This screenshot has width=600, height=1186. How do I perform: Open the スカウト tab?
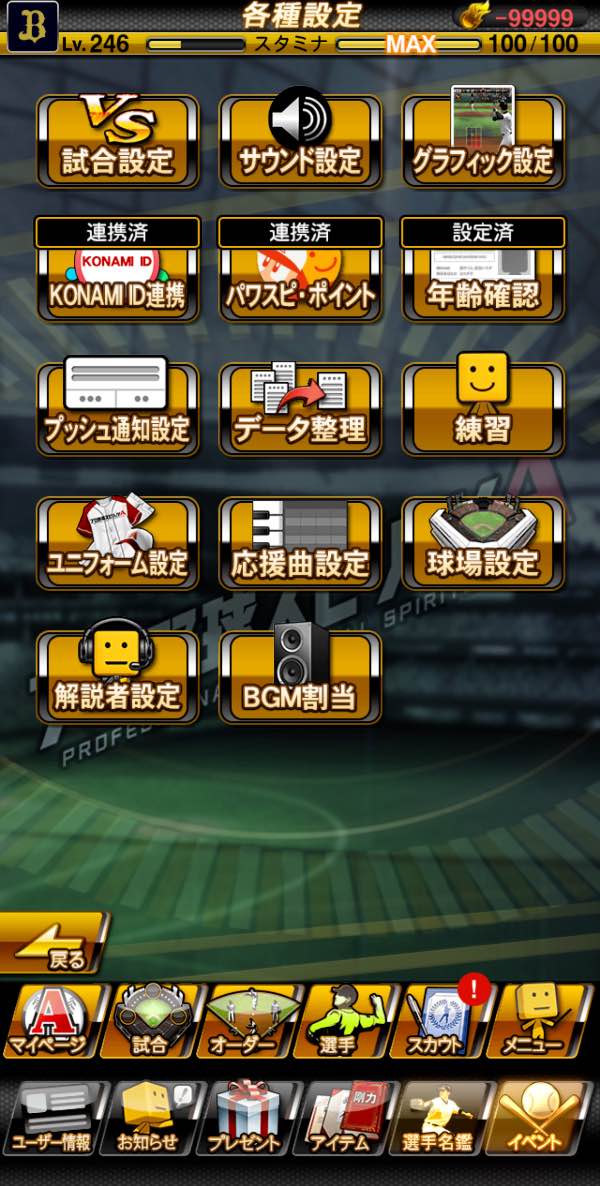point(443,1022)
